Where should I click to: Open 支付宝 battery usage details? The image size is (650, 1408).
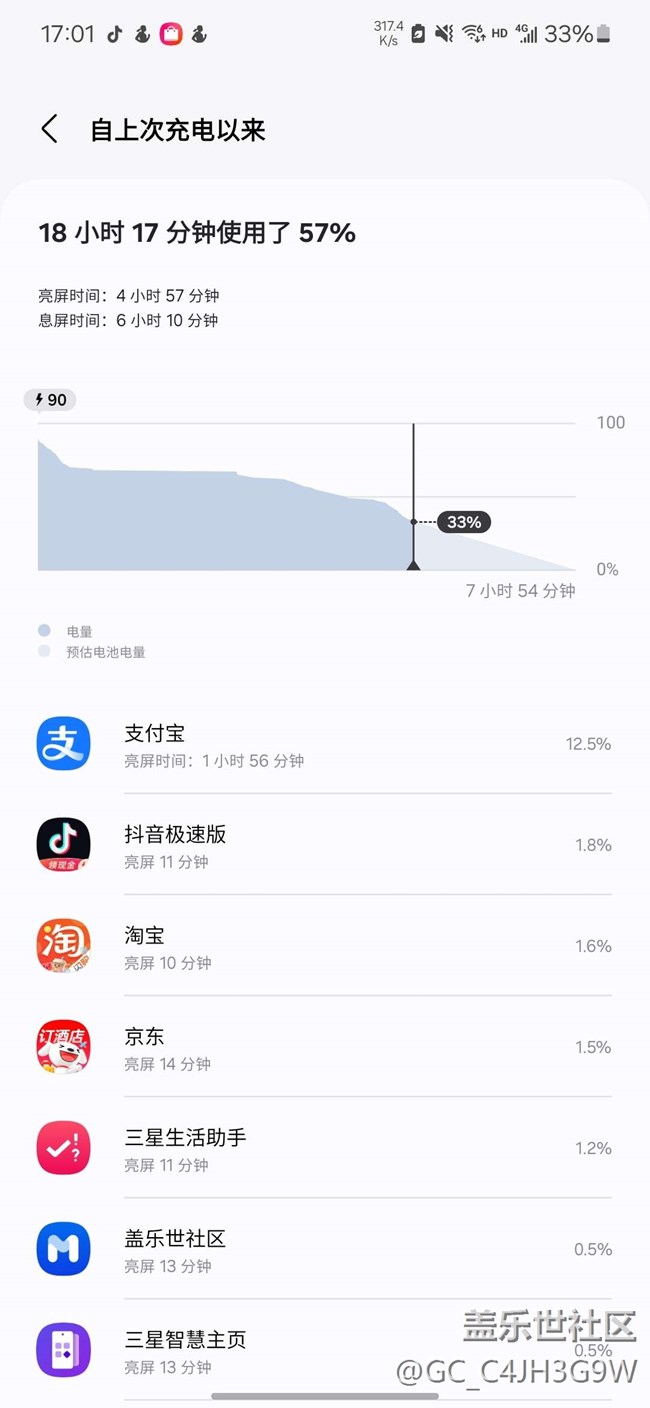325,744
